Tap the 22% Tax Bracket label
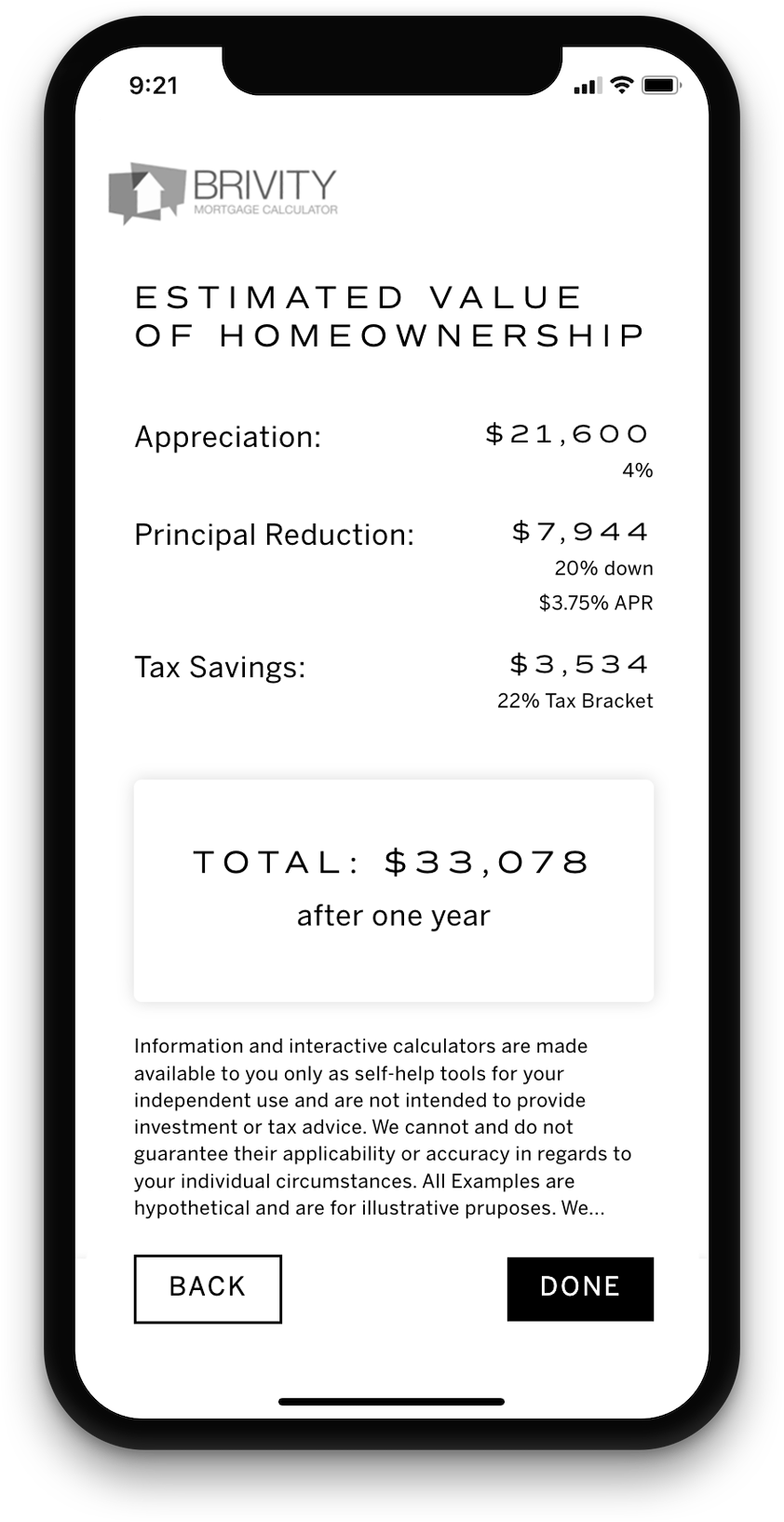This screenshot has height=1522, width=784. [x=575, y=700]
